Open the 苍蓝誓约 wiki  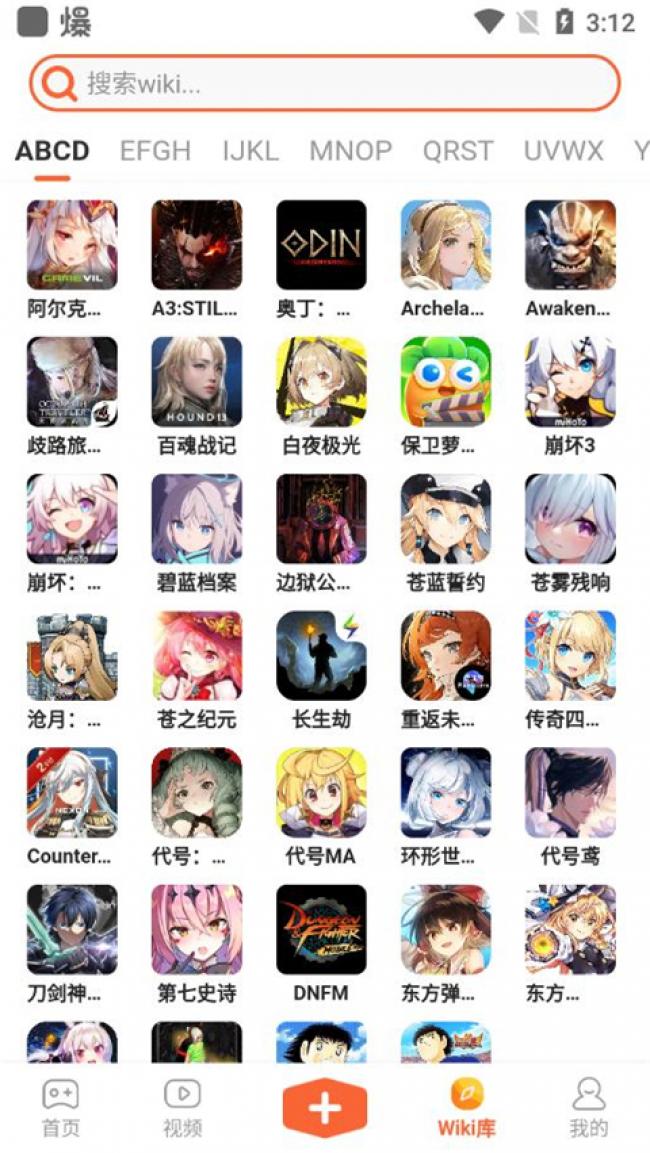445,519
